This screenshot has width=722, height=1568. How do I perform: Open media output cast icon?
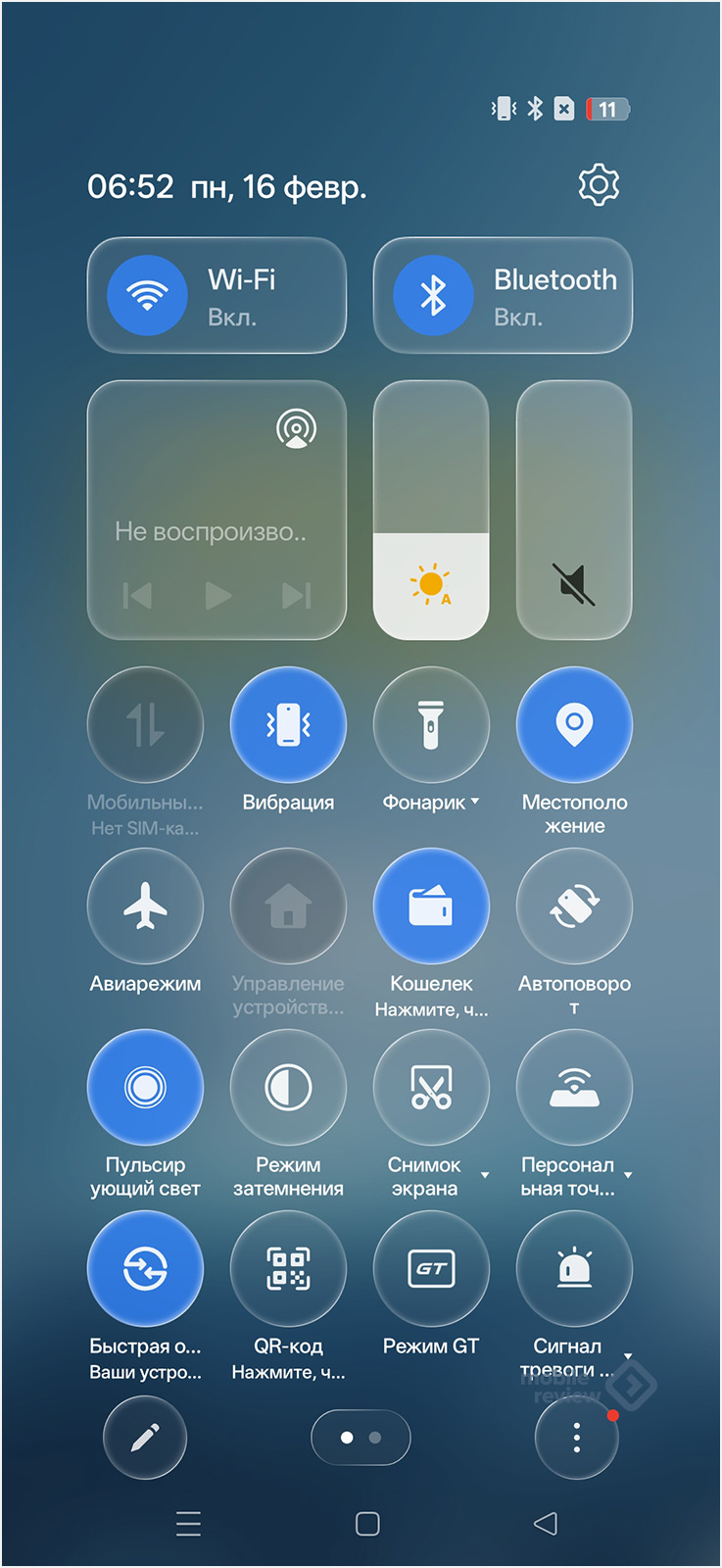(296, 429)
